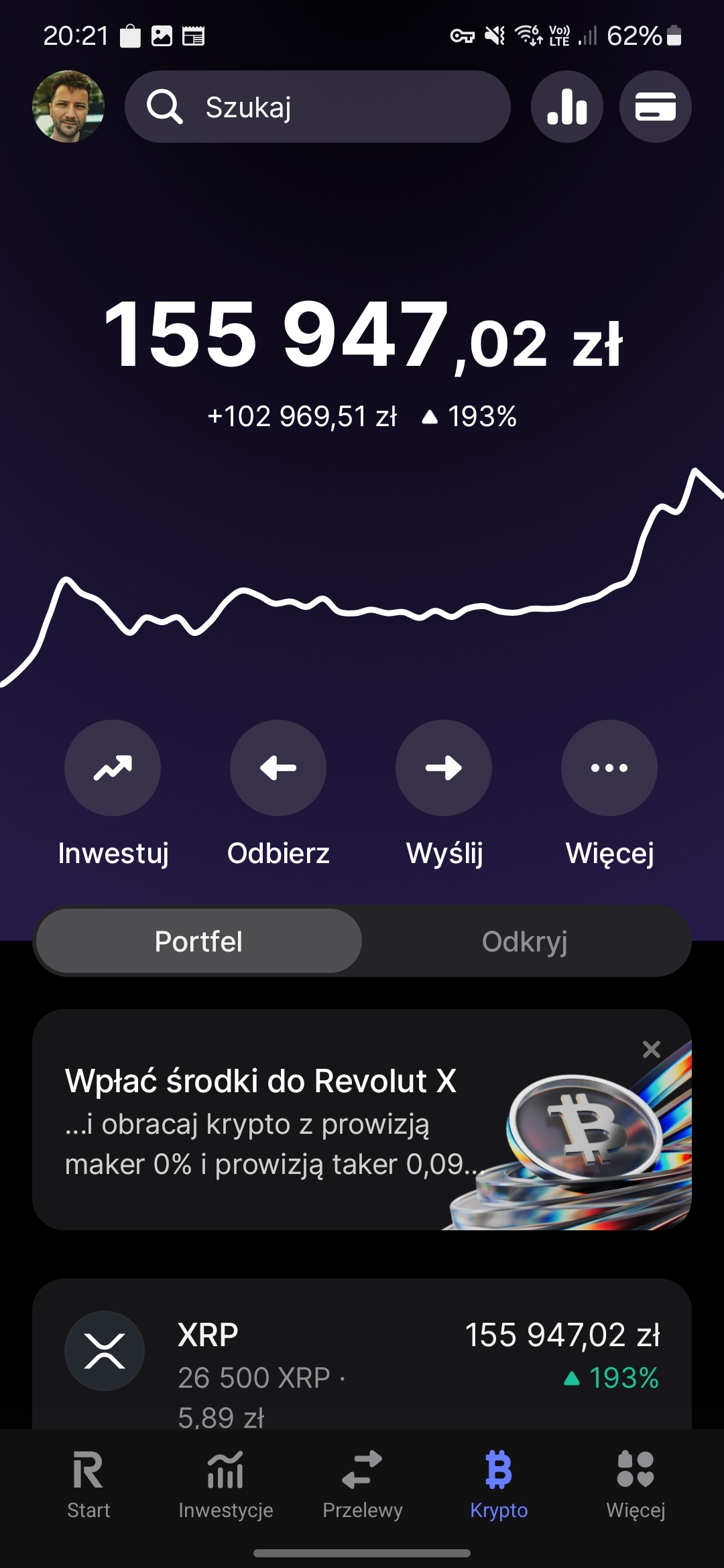Open the cards icon
724x1568 pixels.
(655, 107)
